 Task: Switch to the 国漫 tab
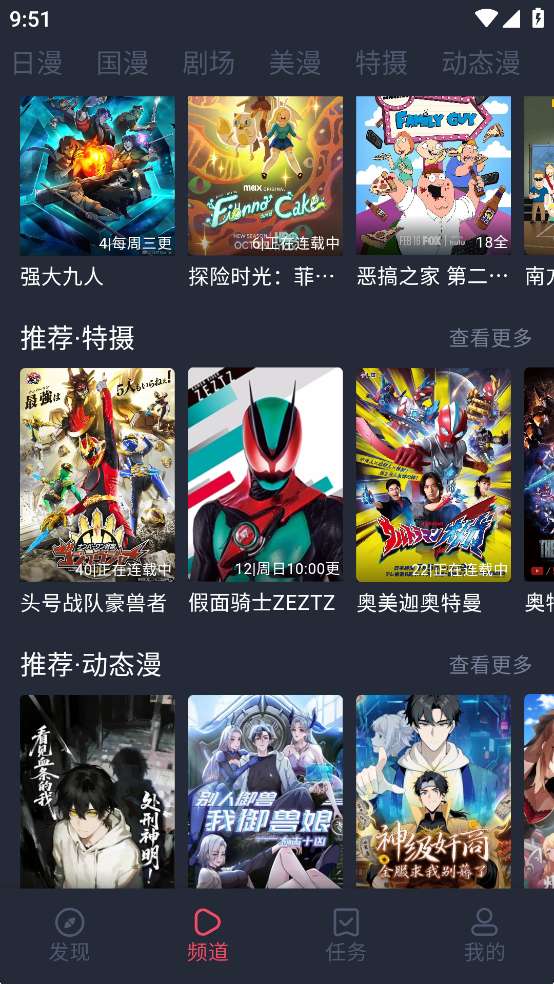tap(122, 63)
